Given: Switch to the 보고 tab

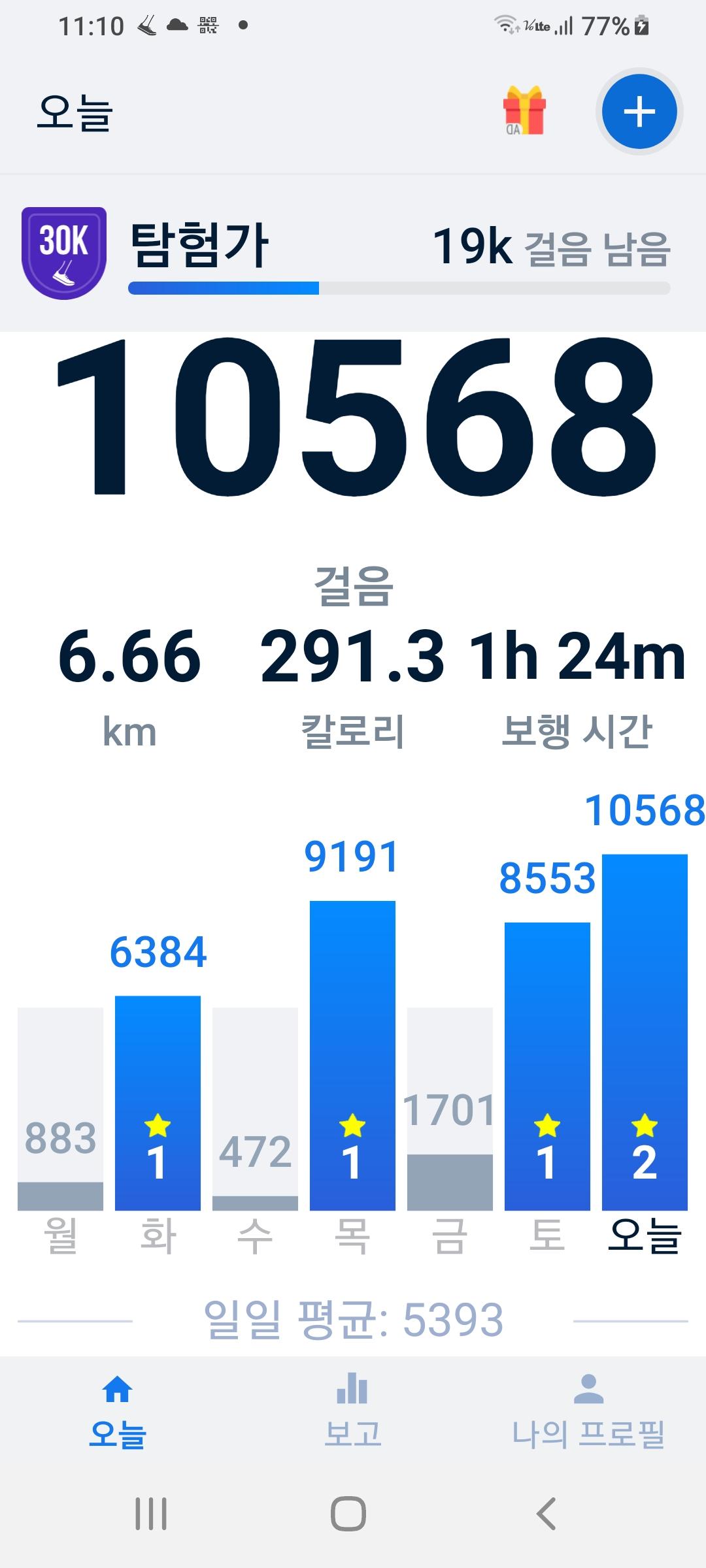Looking at the screenshot, I should (x=353, y=1413).
